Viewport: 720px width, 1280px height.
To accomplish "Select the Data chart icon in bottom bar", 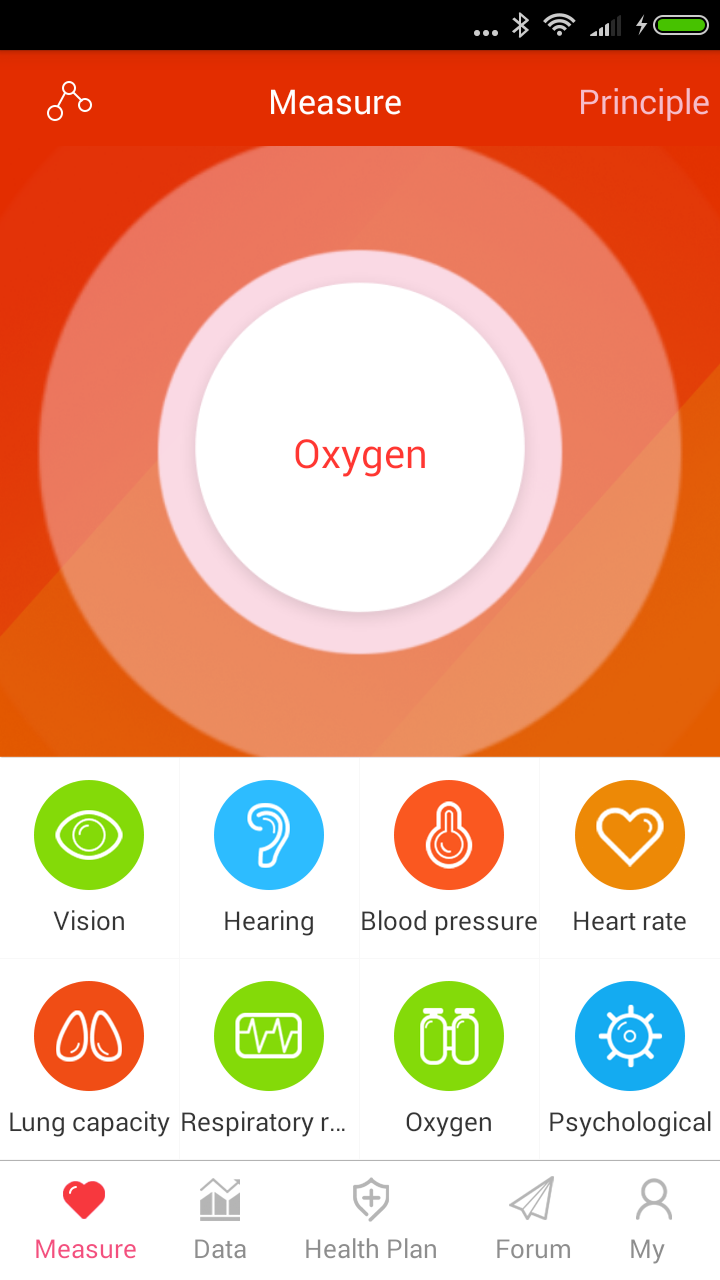I will [x=220, y=1197].
